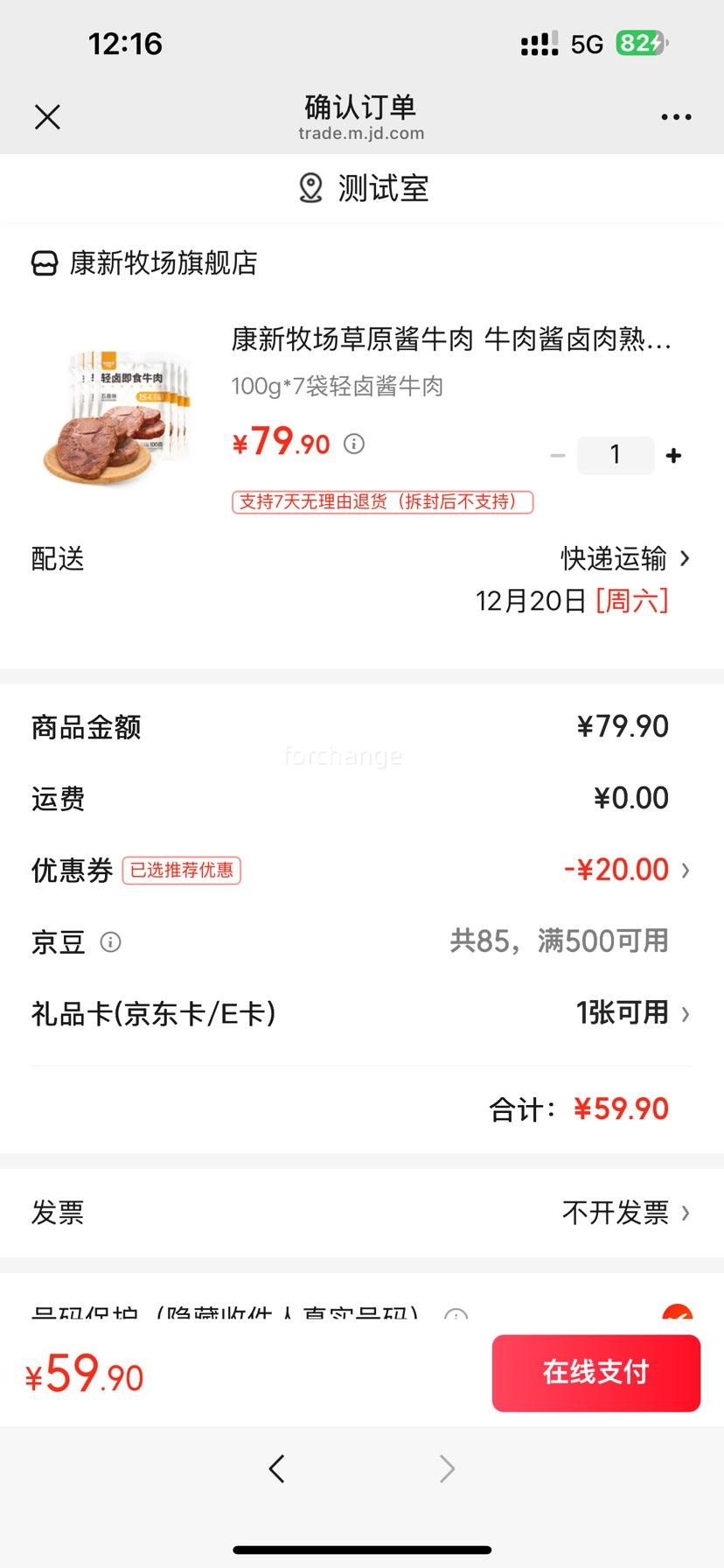724x1568 pixels.
Task: Tap the info icon next to 号码保护
Action: click(x=456, y=1315)
